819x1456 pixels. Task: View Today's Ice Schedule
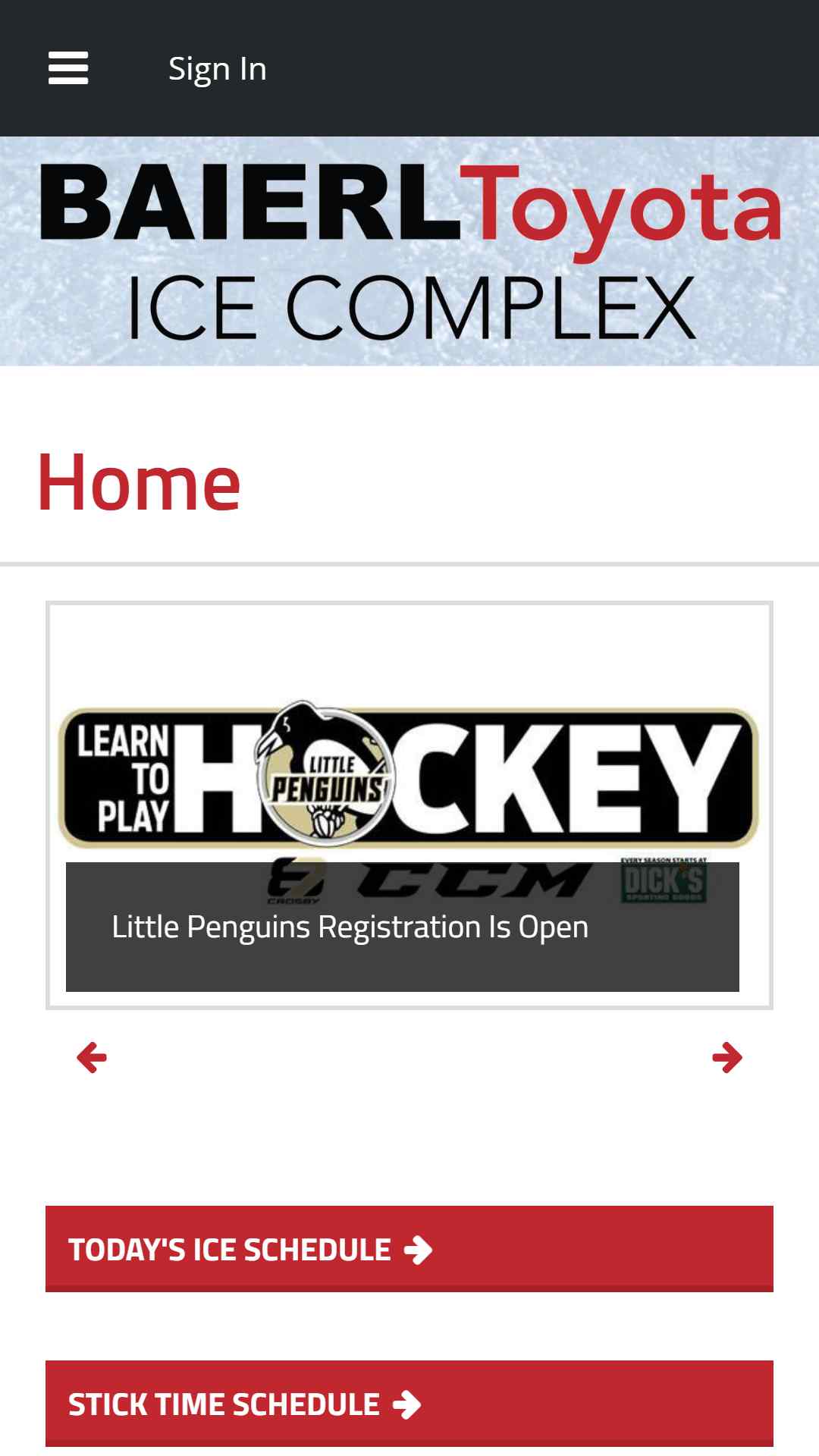409,1249
